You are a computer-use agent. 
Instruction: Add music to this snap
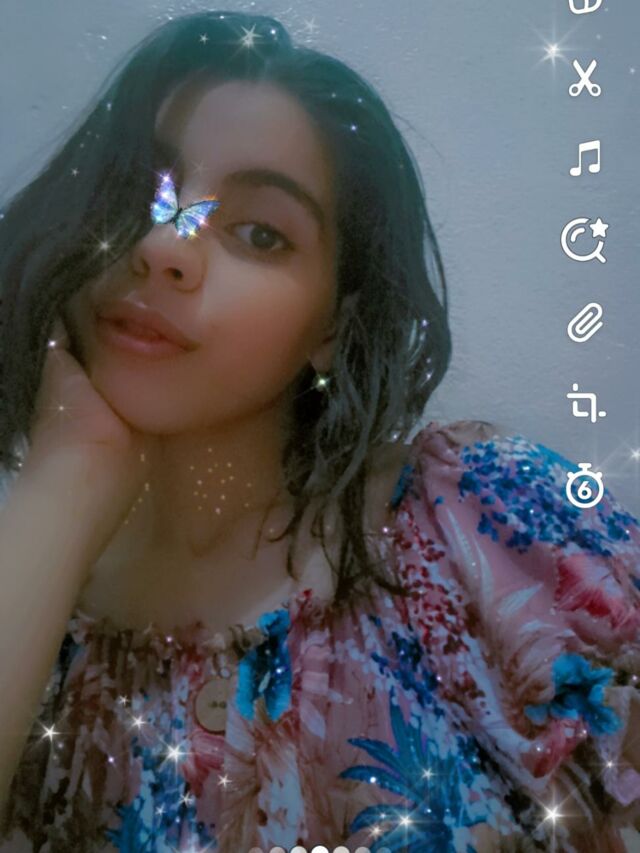click(x=585, y=159)
